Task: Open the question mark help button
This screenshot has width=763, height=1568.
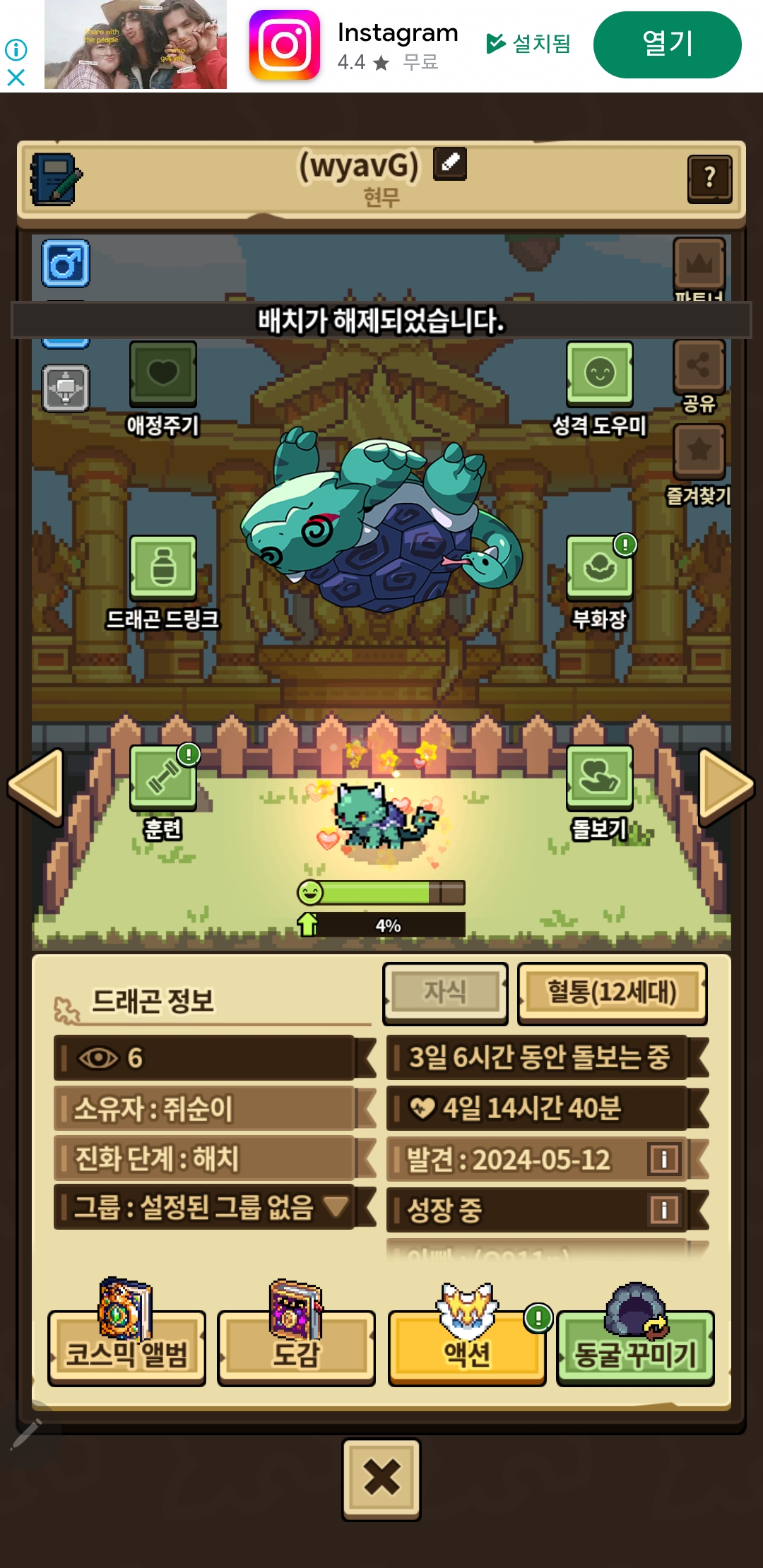Action: tap(709, 179)
